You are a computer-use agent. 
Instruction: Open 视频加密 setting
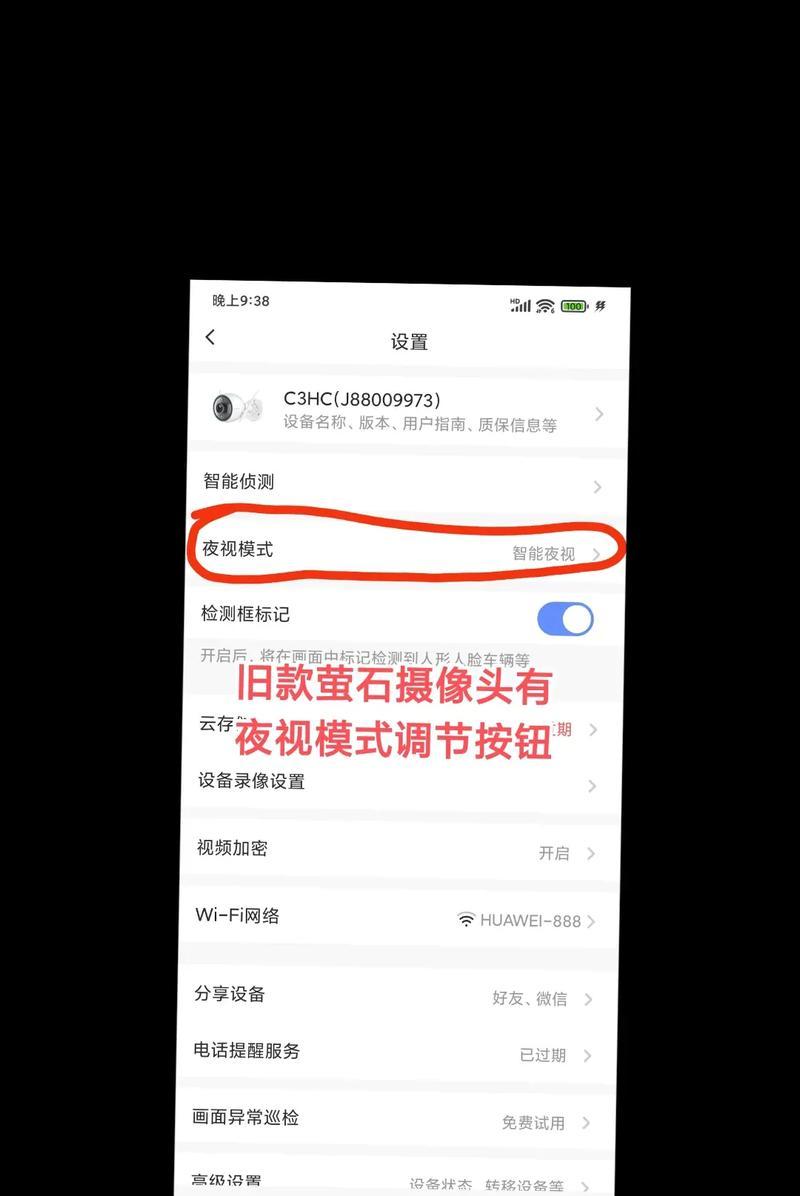pos(395,850)
